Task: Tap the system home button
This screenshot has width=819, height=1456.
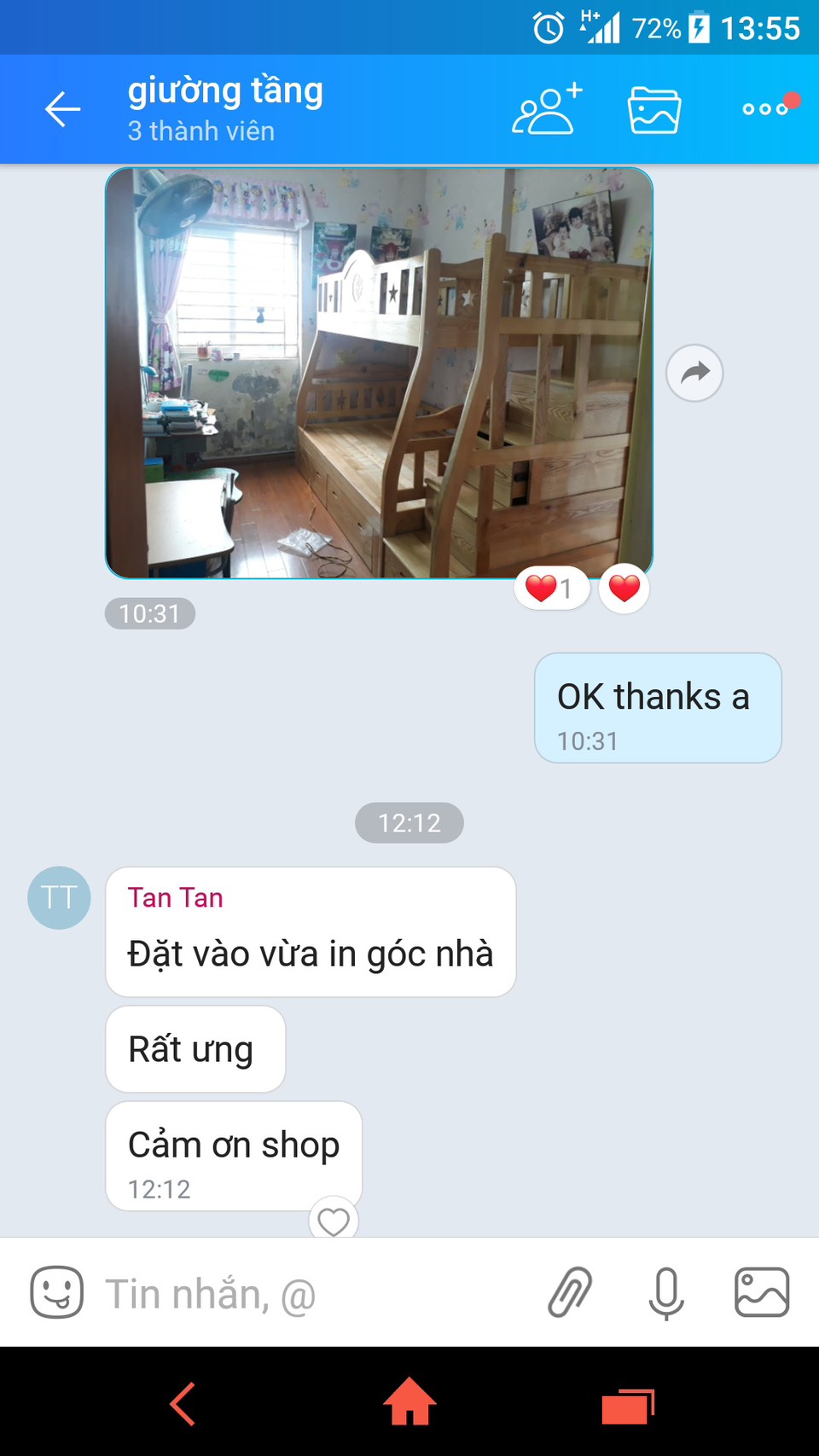Action: click(409, 1402)
